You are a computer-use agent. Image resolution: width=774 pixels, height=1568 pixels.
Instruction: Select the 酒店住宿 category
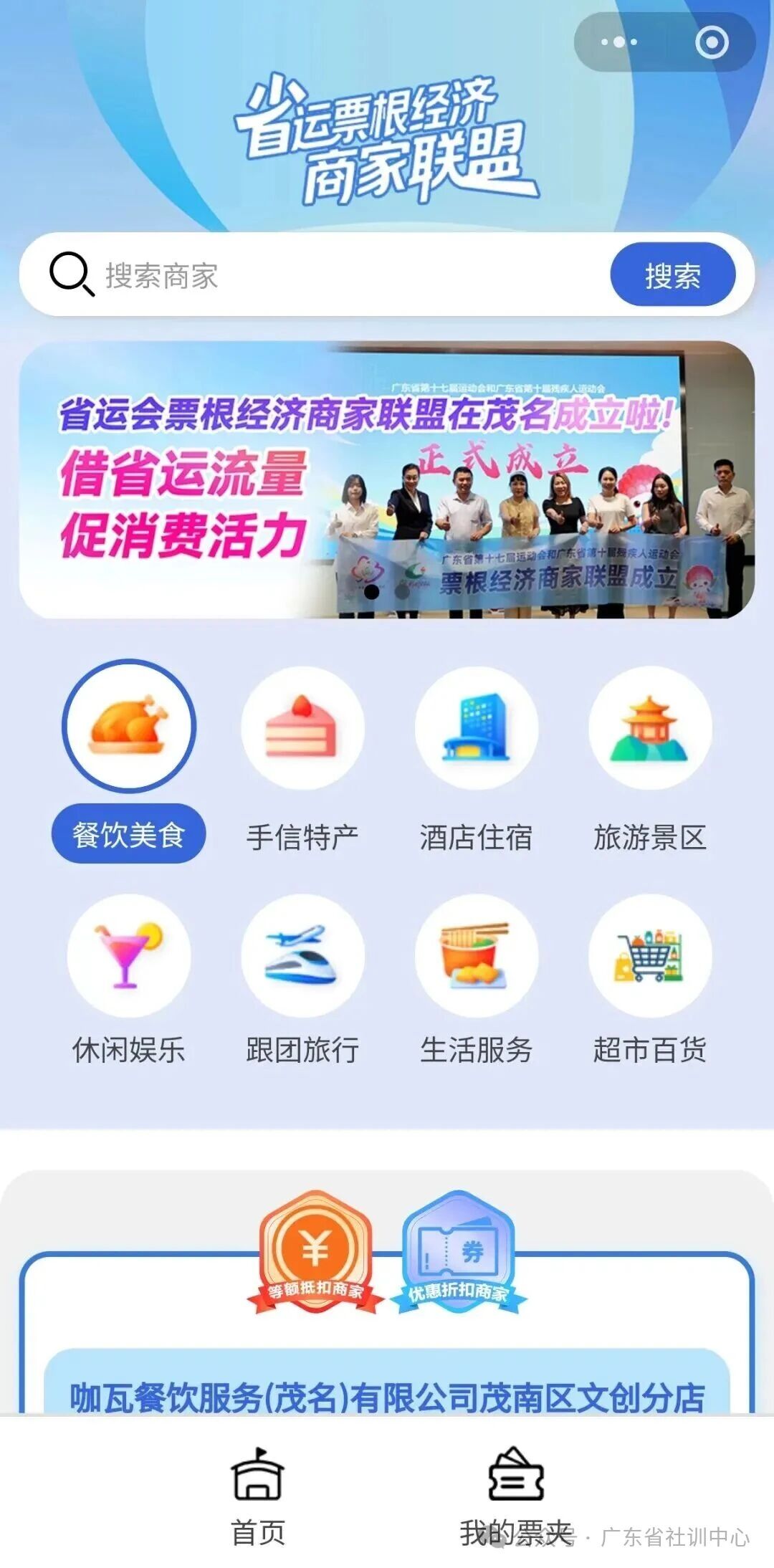coord(476,761)
